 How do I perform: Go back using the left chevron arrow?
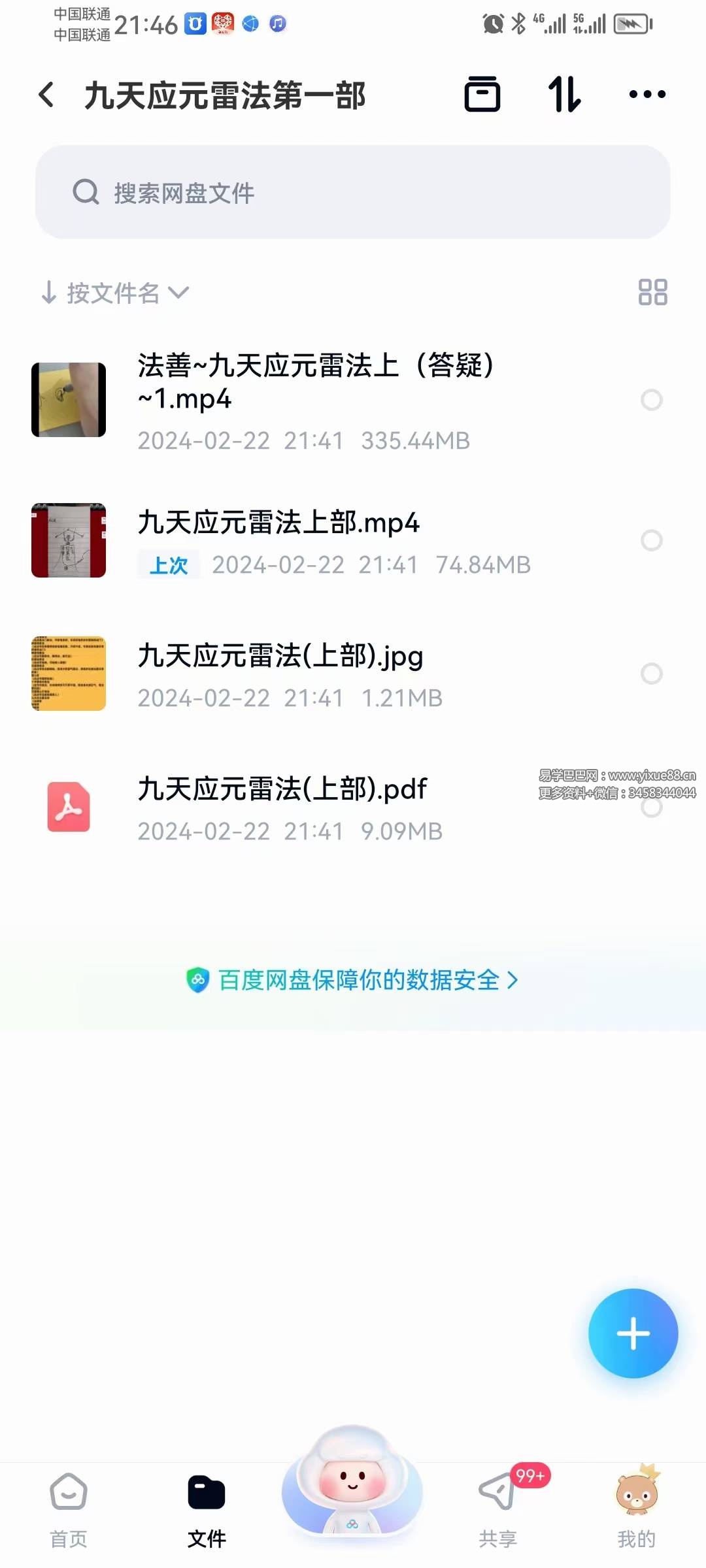(46, 95)
